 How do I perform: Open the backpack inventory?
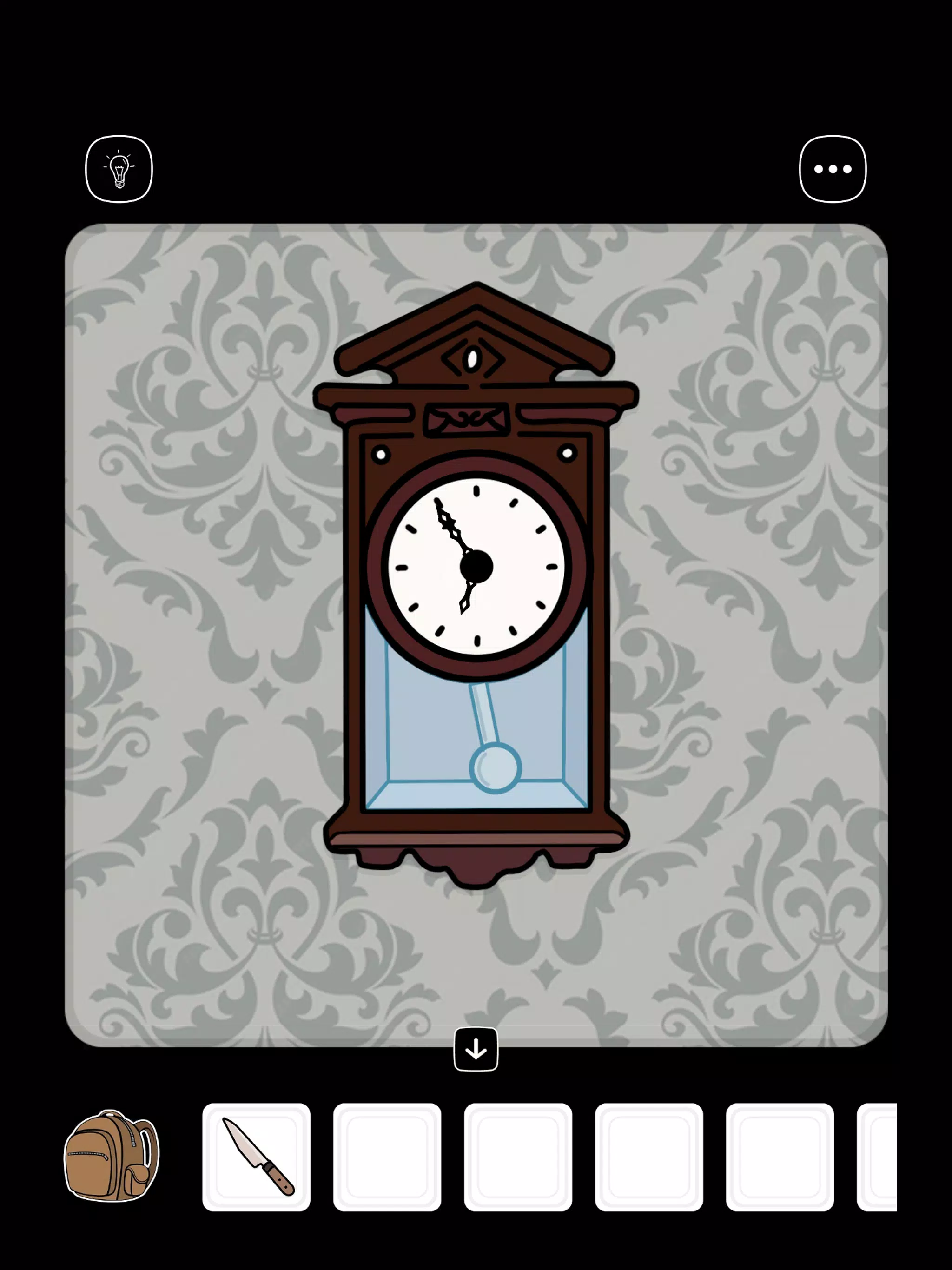[111, 1156]
